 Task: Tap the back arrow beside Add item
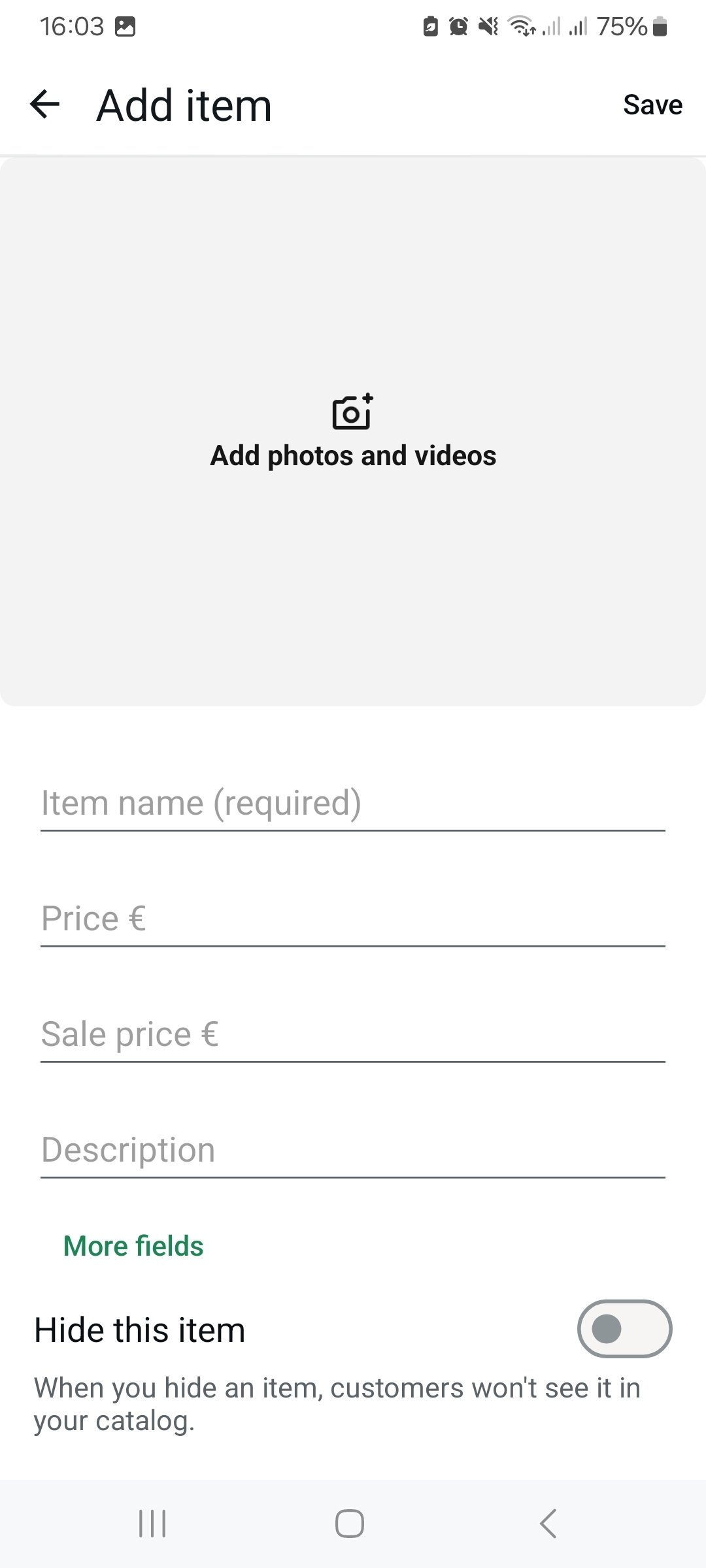click(x=44, y=105)
